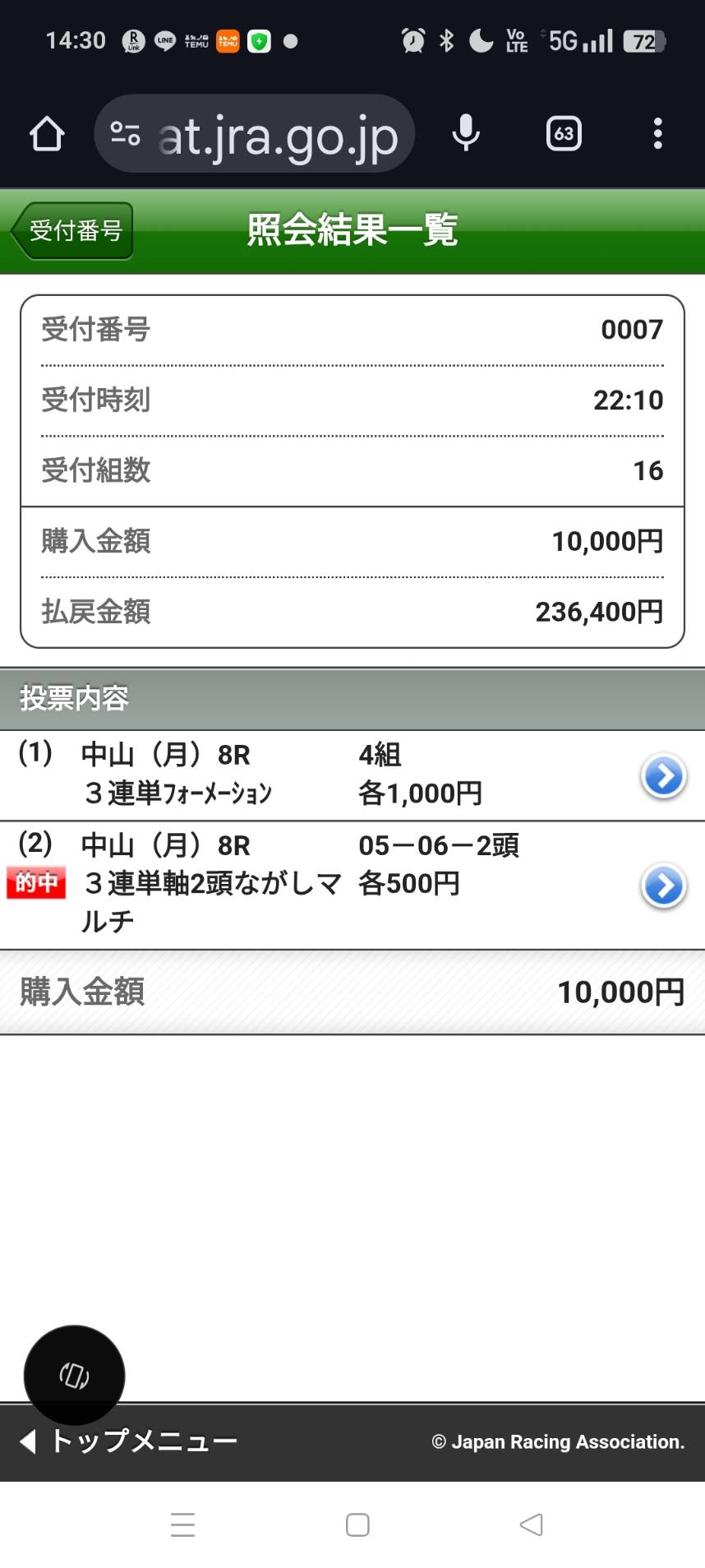Show recent apps from the navigation bar
This screenshot has width=705, height=1568.
point(182,1524)
